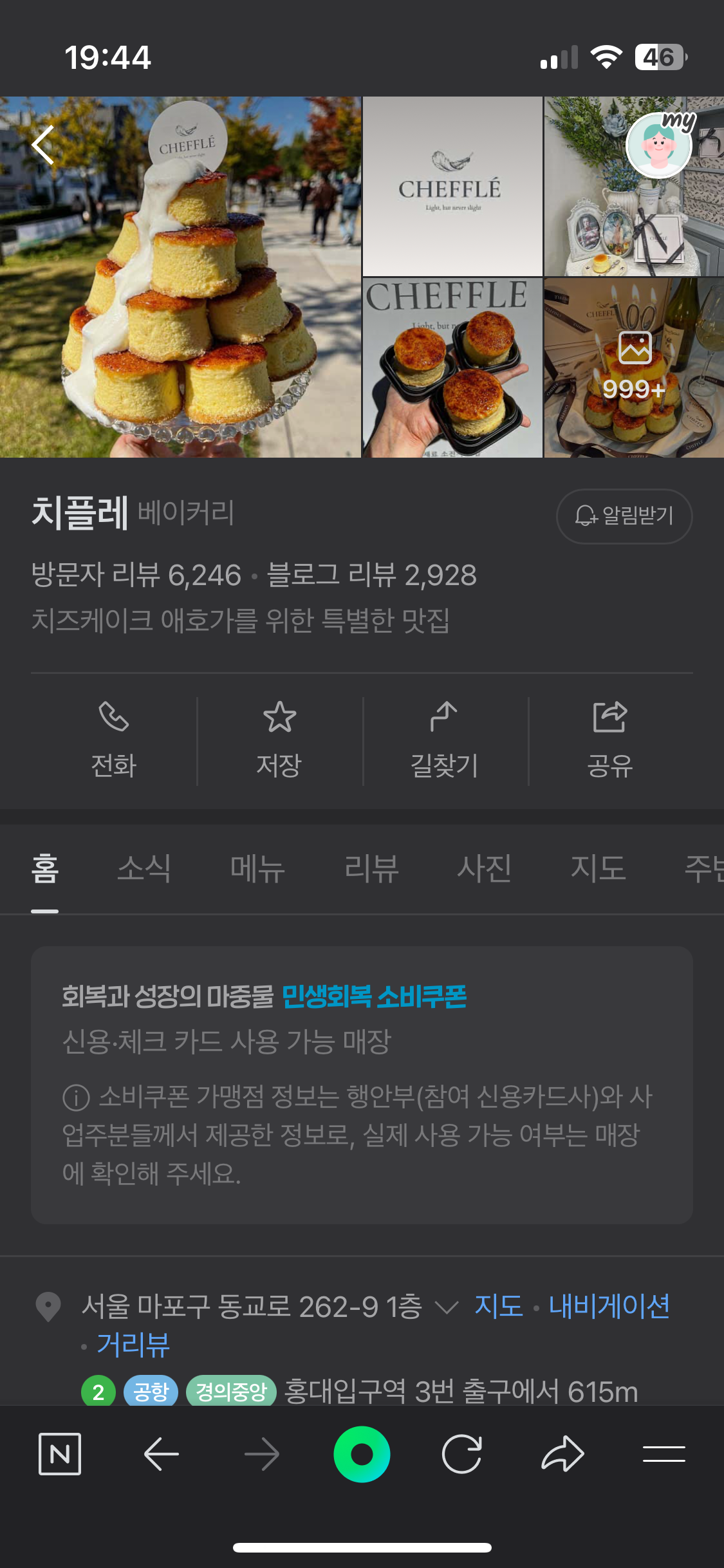Open the 999+ photos tile
The width and height of the screenshot is (724, 1568).
[634, 368]
